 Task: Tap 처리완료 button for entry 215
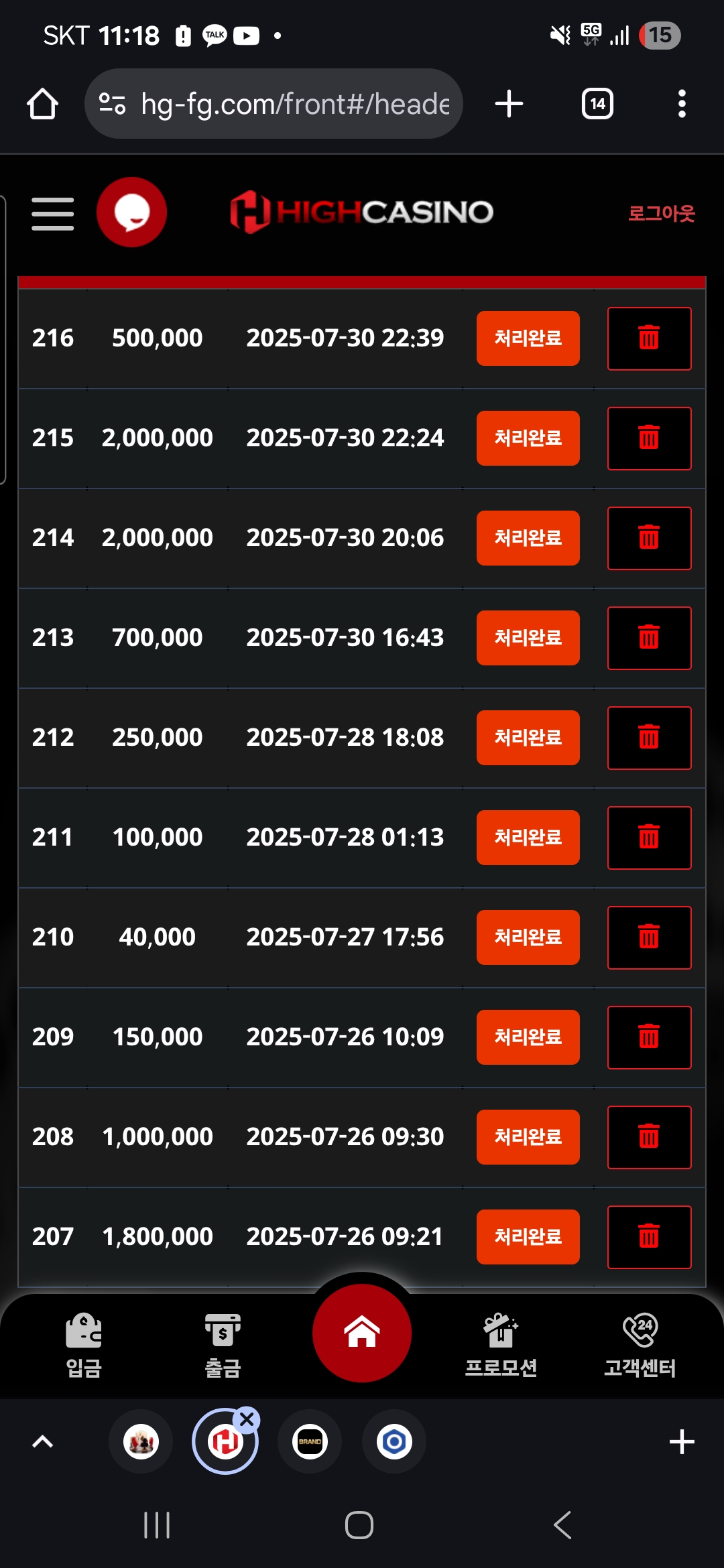pos(528,438)
